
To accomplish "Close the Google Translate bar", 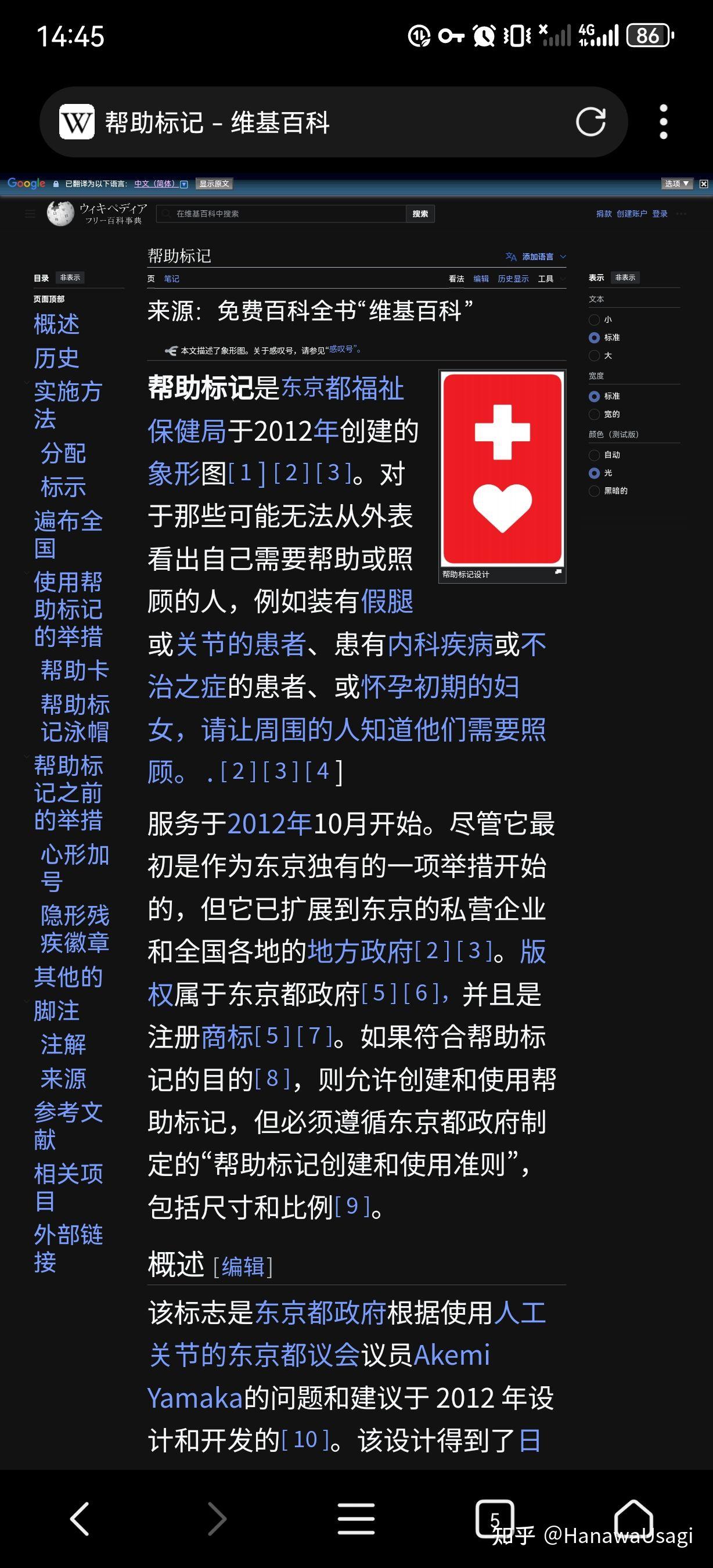I will [703, 184].
